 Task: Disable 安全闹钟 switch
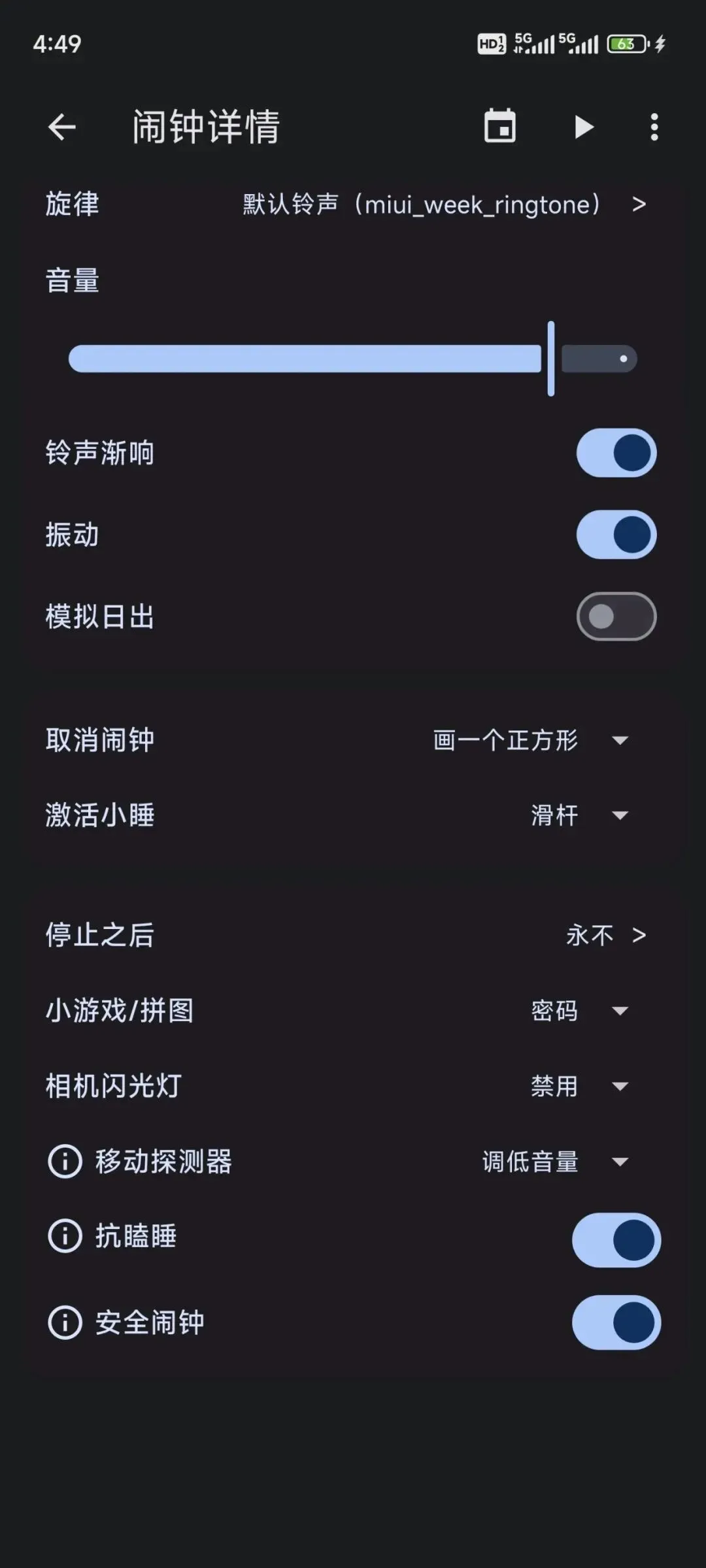pos(616,1322)
